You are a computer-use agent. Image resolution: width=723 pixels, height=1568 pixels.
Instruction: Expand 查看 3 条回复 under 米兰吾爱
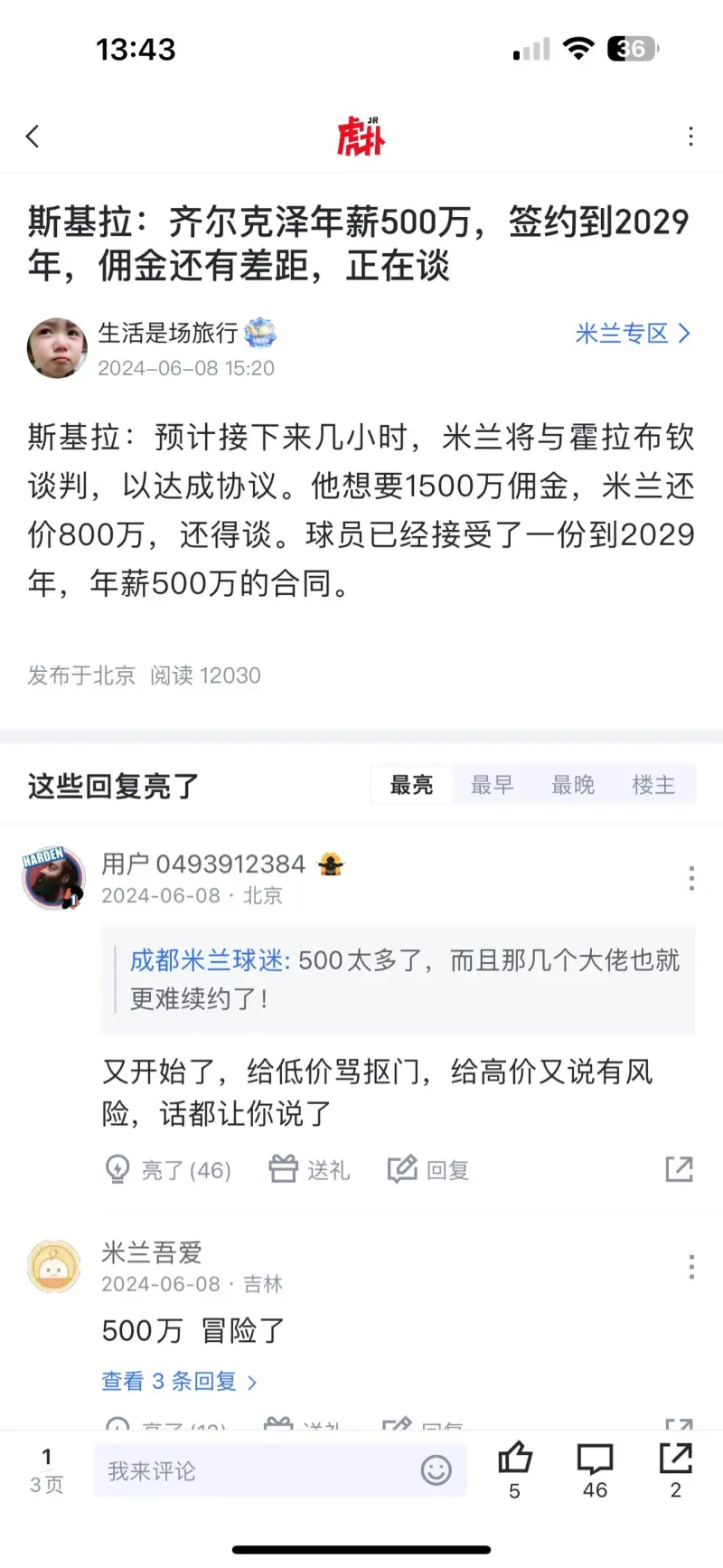coord(179,1382)
